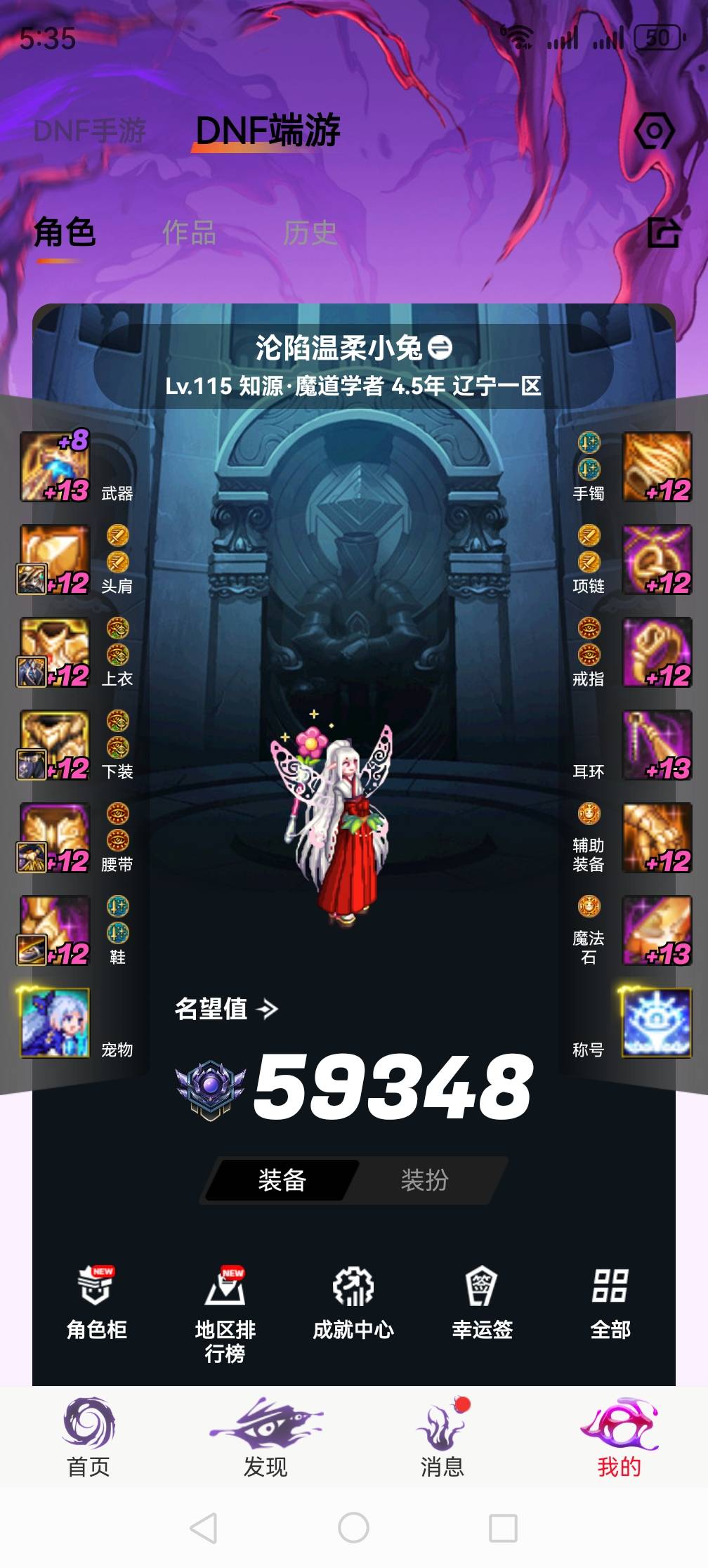View the 耳环 equipment item
This screenshot has height=1568, width=708.
point(657,745)
